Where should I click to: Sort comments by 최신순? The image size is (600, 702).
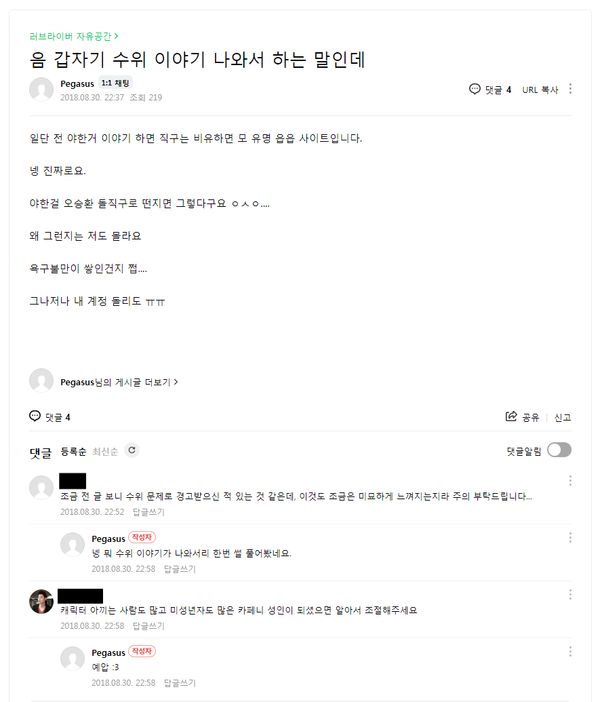tap(105, 451)
